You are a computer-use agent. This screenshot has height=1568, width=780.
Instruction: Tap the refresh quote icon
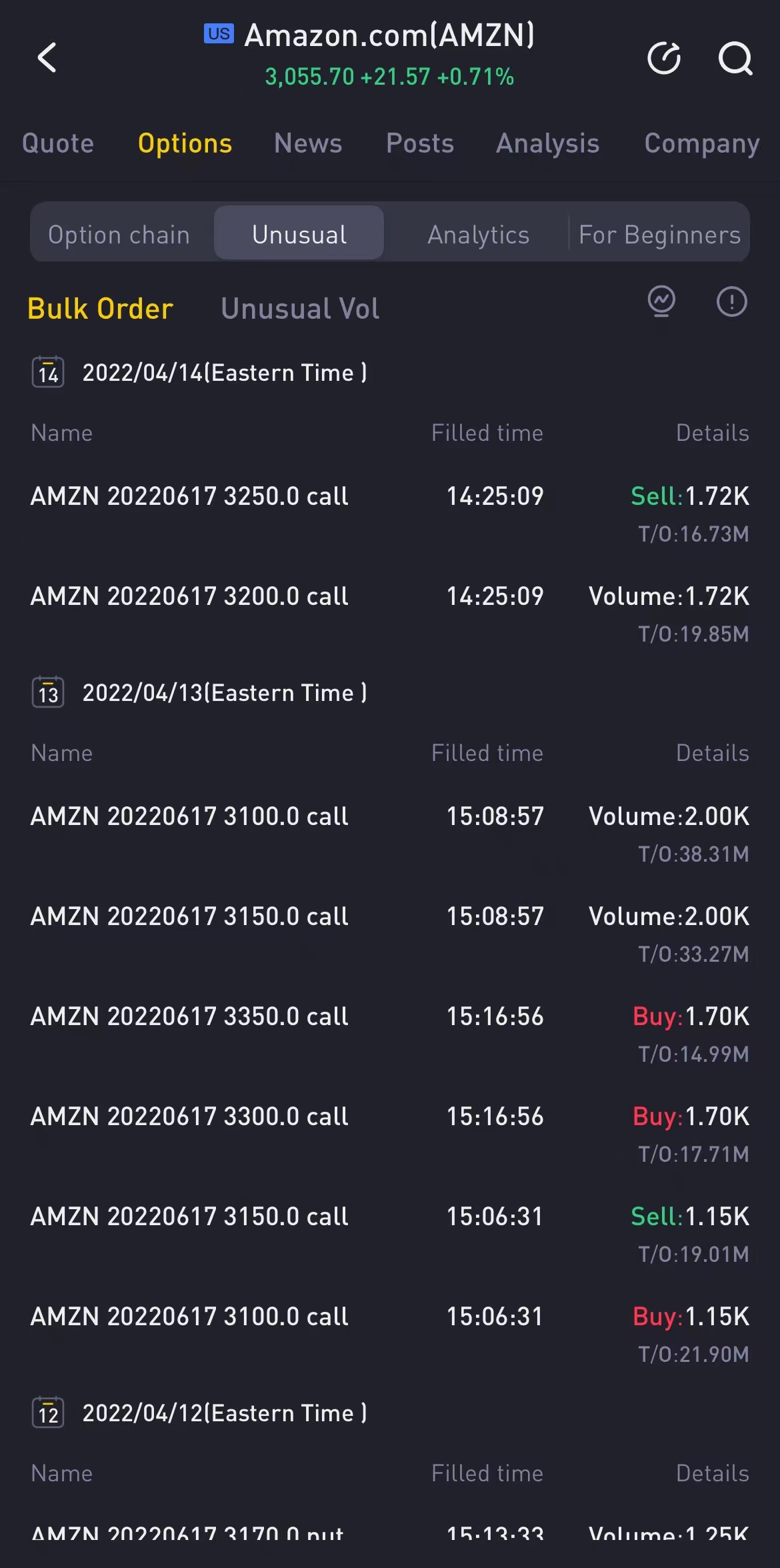click(x=664, y=58)
